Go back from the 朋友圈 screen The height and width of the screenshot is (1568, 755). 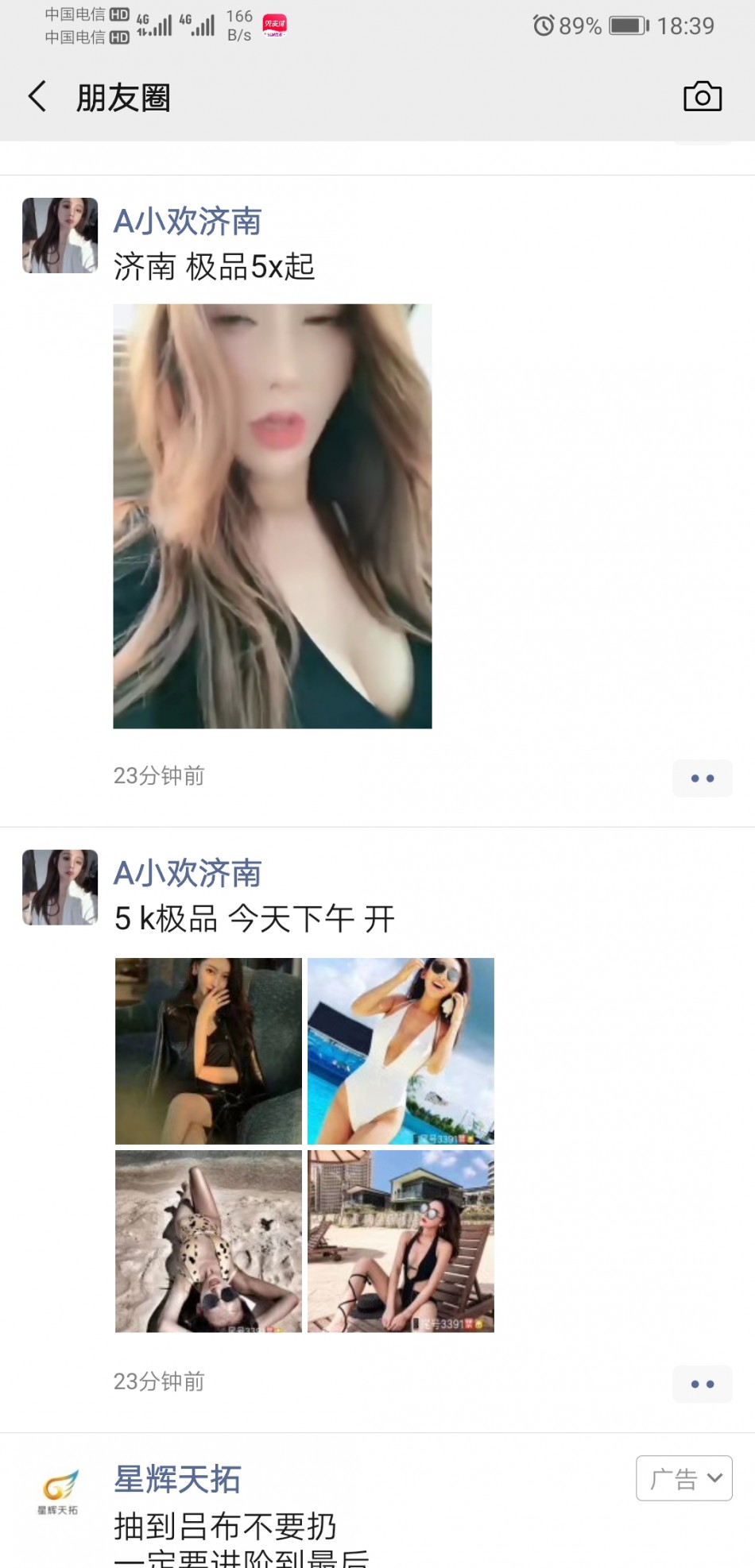37,97
